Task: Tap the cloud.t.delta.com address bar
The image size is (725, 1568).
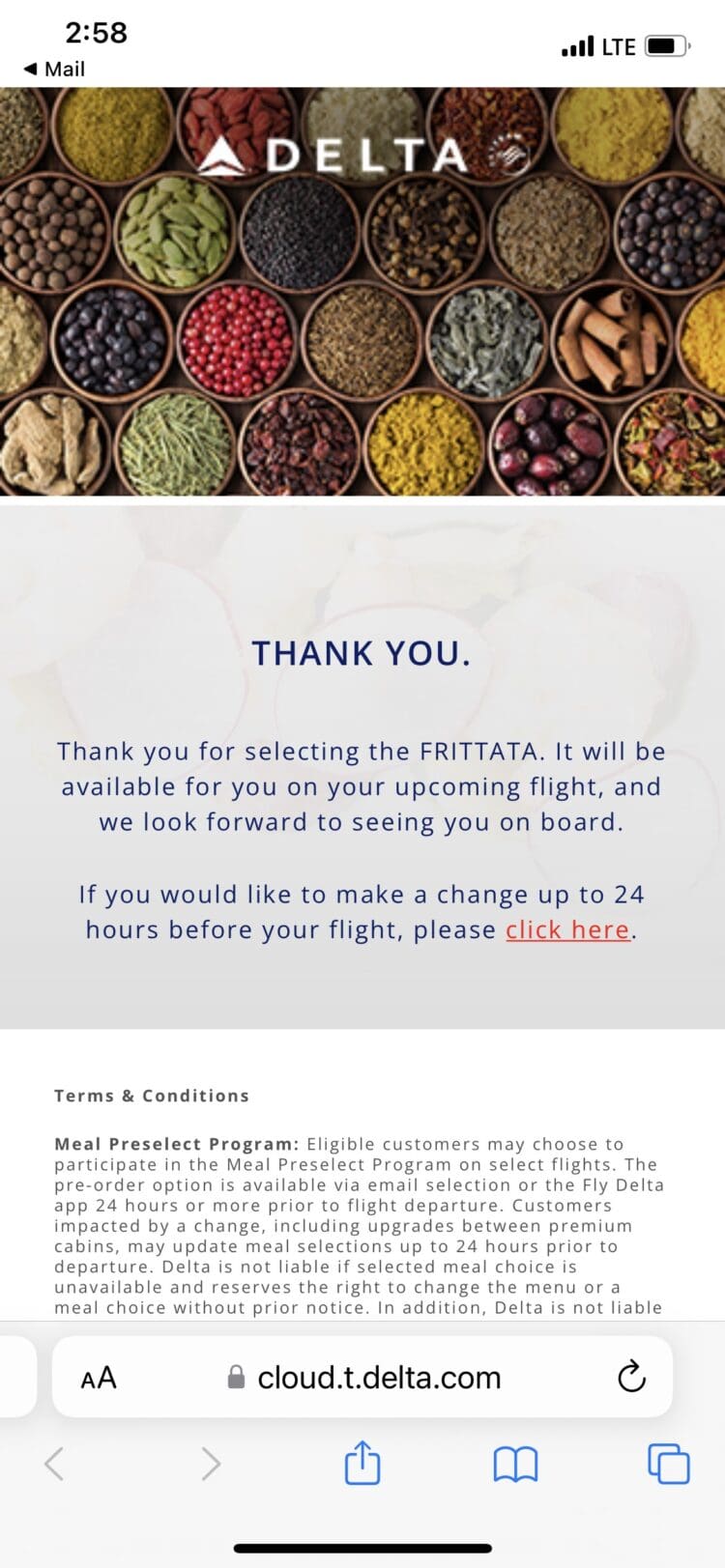Action: 378,1377
